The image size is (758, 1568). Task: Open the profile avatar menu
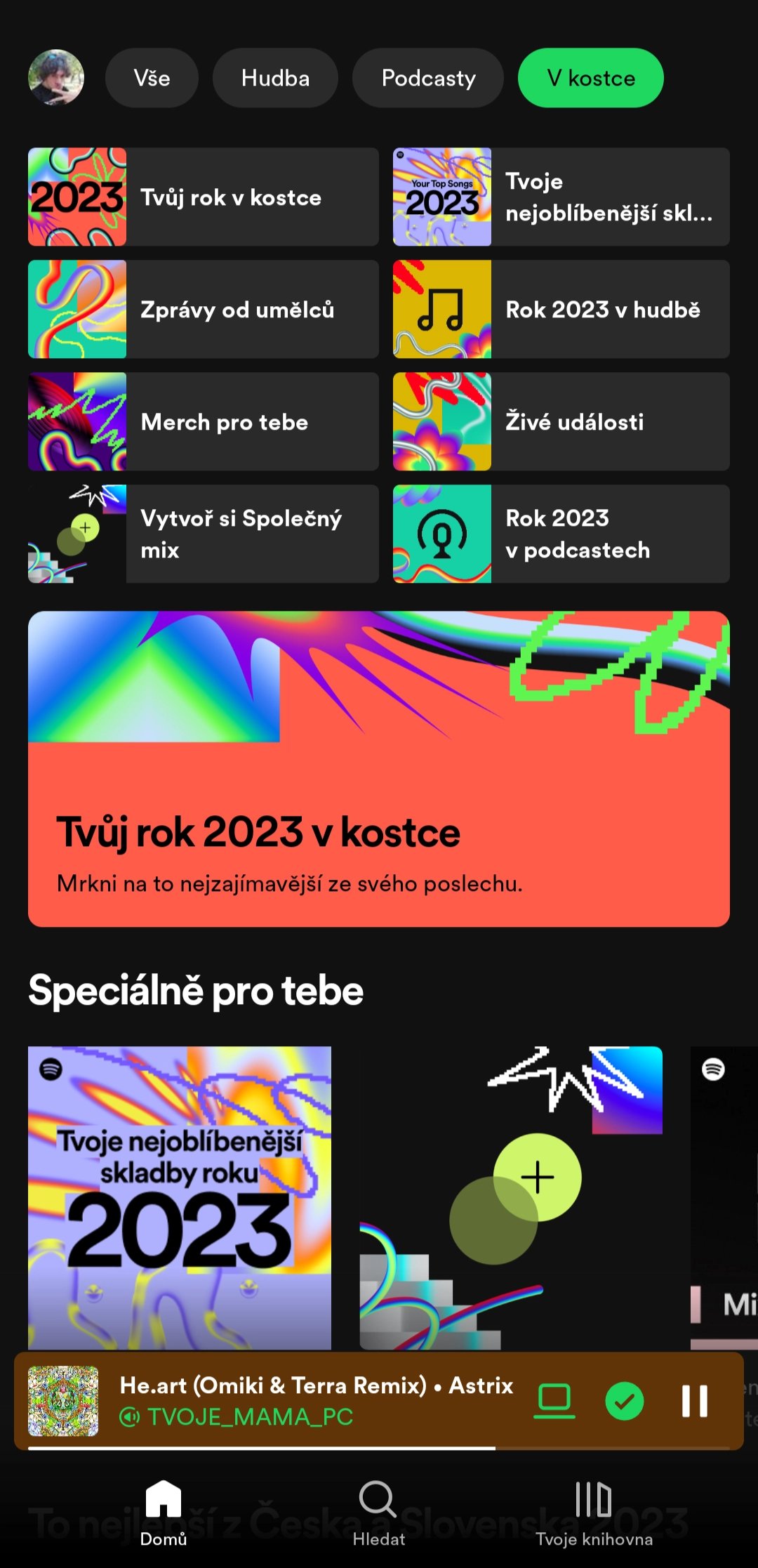pos(56,77)
